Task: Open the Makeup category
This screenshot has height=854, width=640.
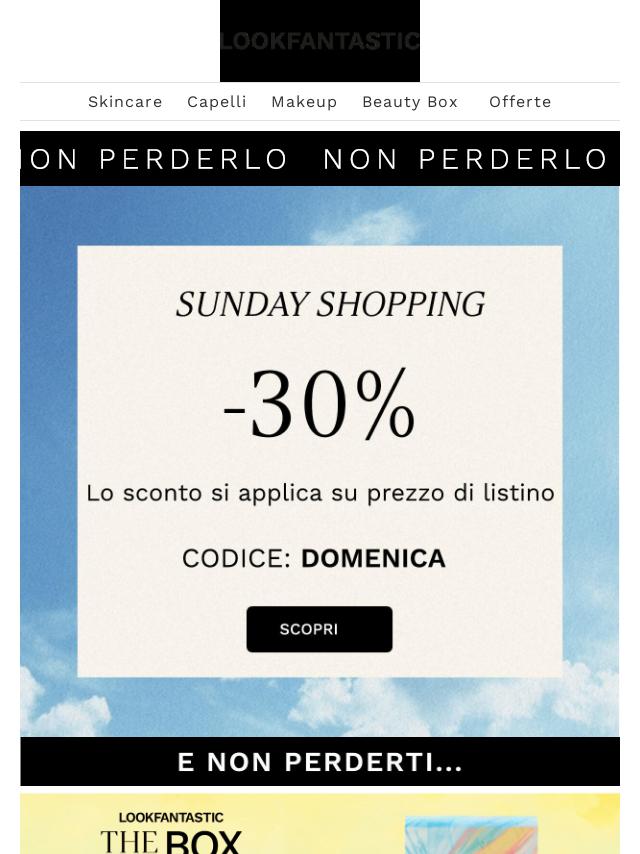Action: [x=304, y=102]
